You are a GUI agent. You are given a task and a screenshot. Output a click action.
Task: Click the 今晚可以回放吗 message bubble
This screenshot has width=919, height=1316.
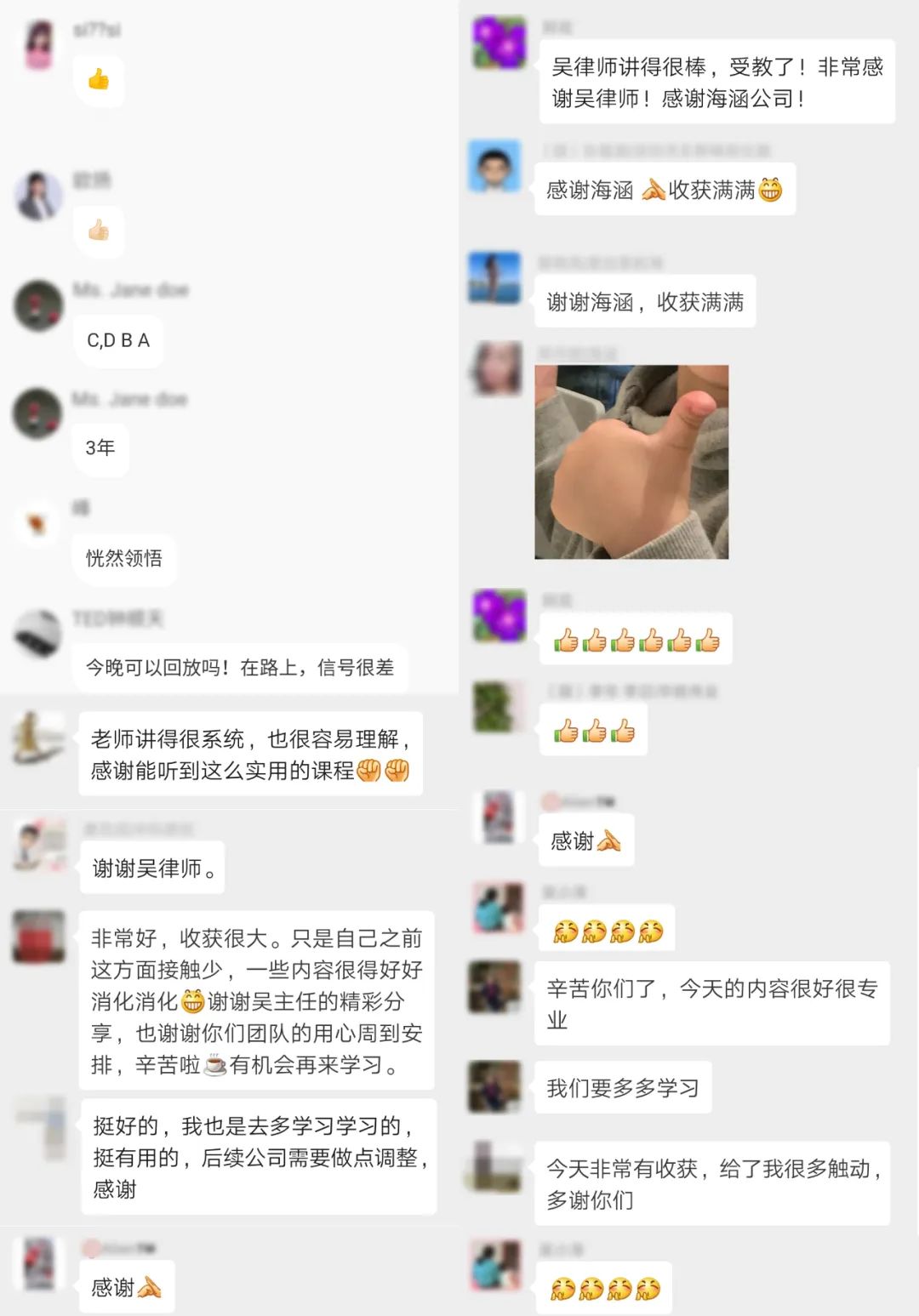(241, 669)
